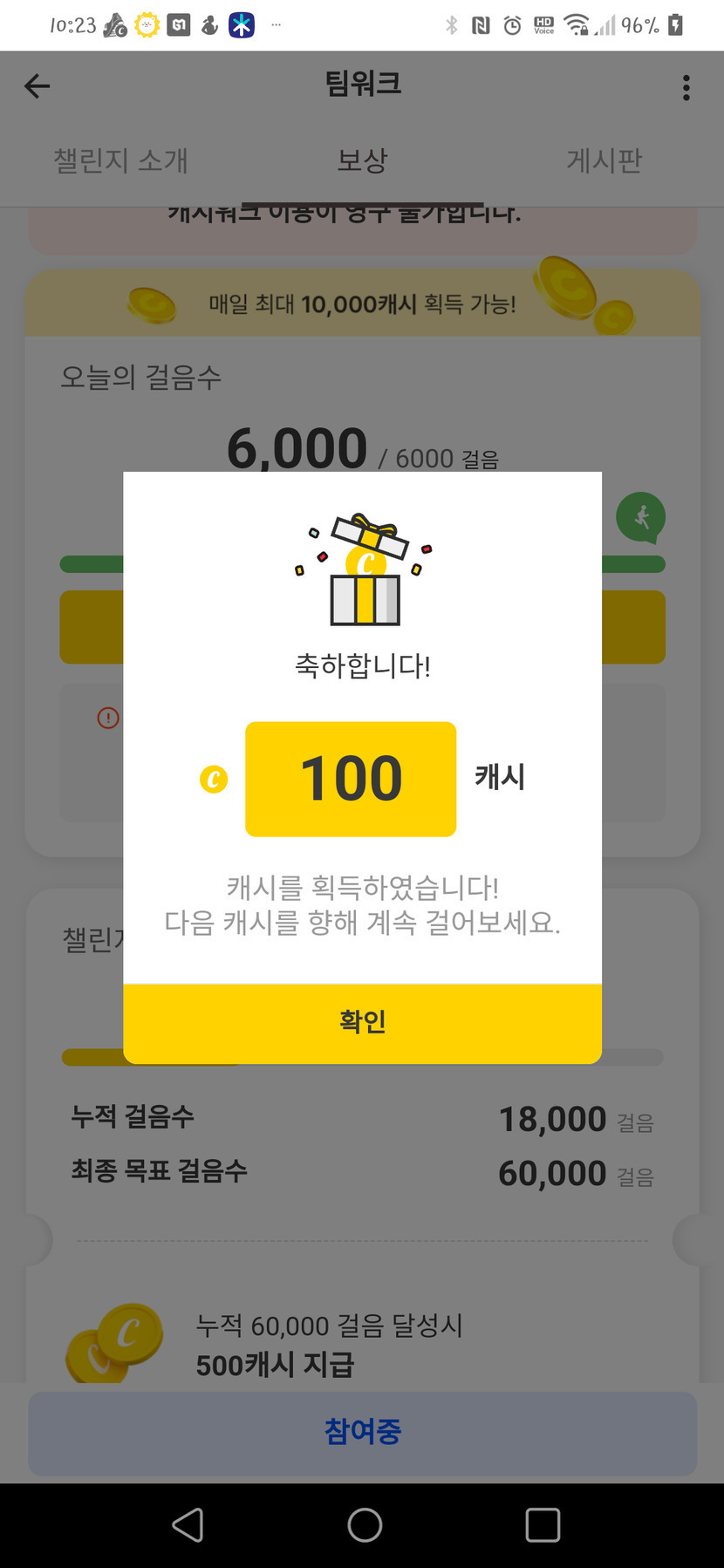Open the three-dot overflow menu
Screen dimensions: 724x1568
(x=686, y=87)
